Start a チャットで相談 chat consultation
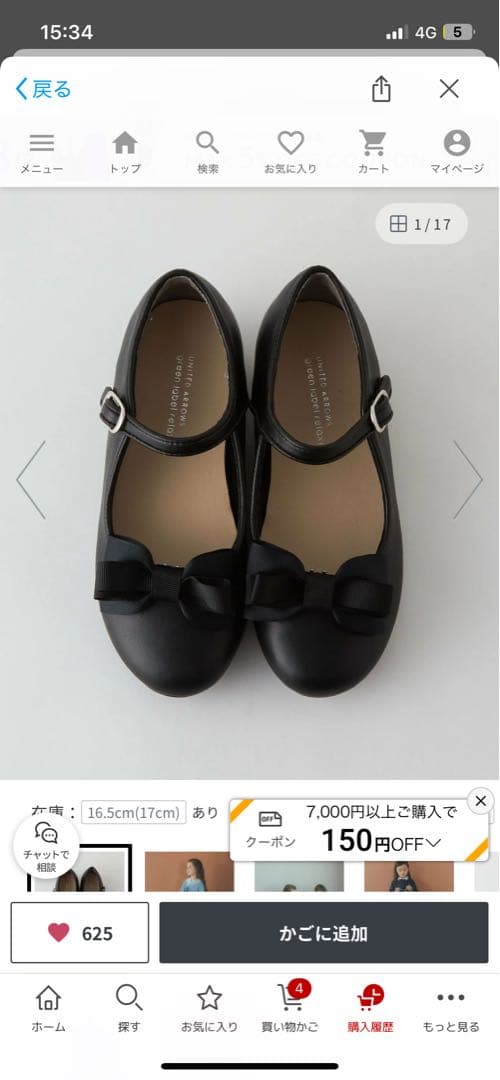 point(46,845)
